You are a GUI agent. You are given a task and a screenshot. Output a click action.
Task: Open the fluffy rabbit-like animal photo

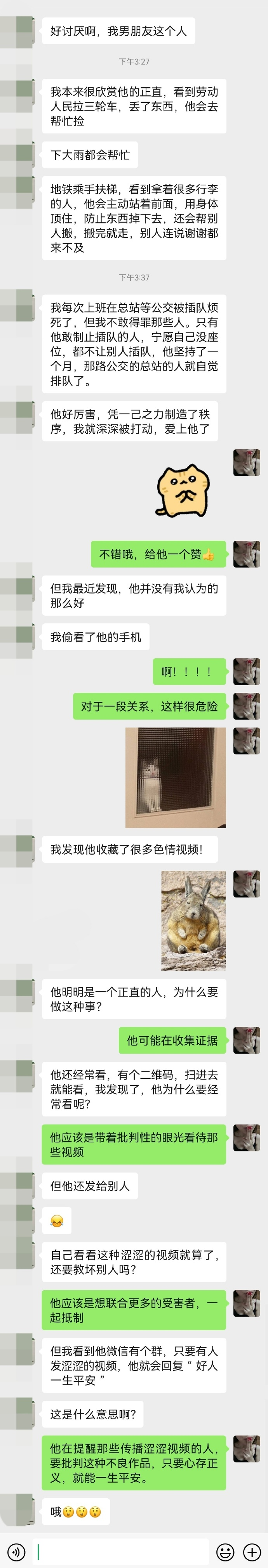pos(193,920)
